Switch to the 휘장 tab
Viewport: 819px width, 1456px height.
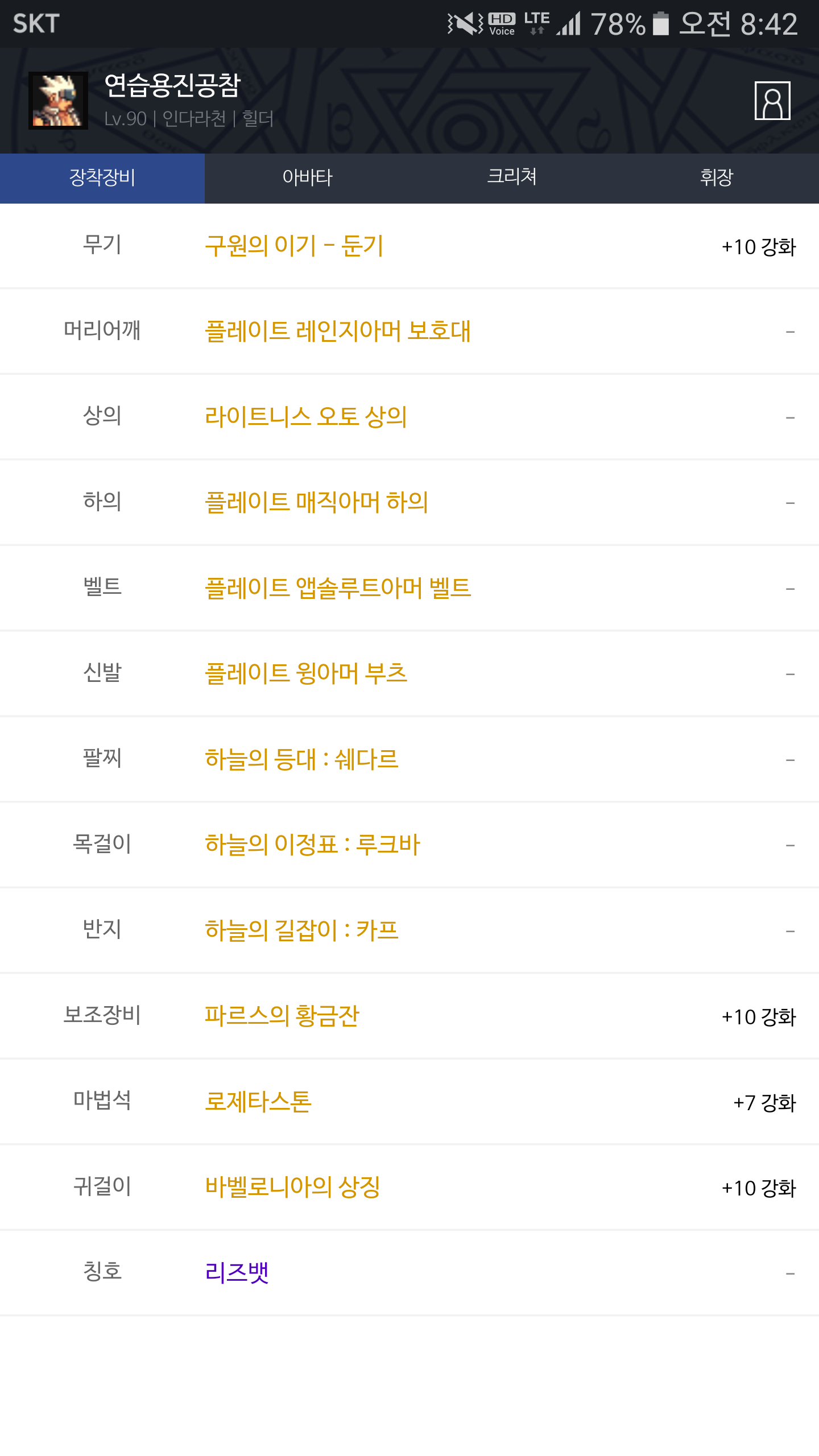(717, 177)
